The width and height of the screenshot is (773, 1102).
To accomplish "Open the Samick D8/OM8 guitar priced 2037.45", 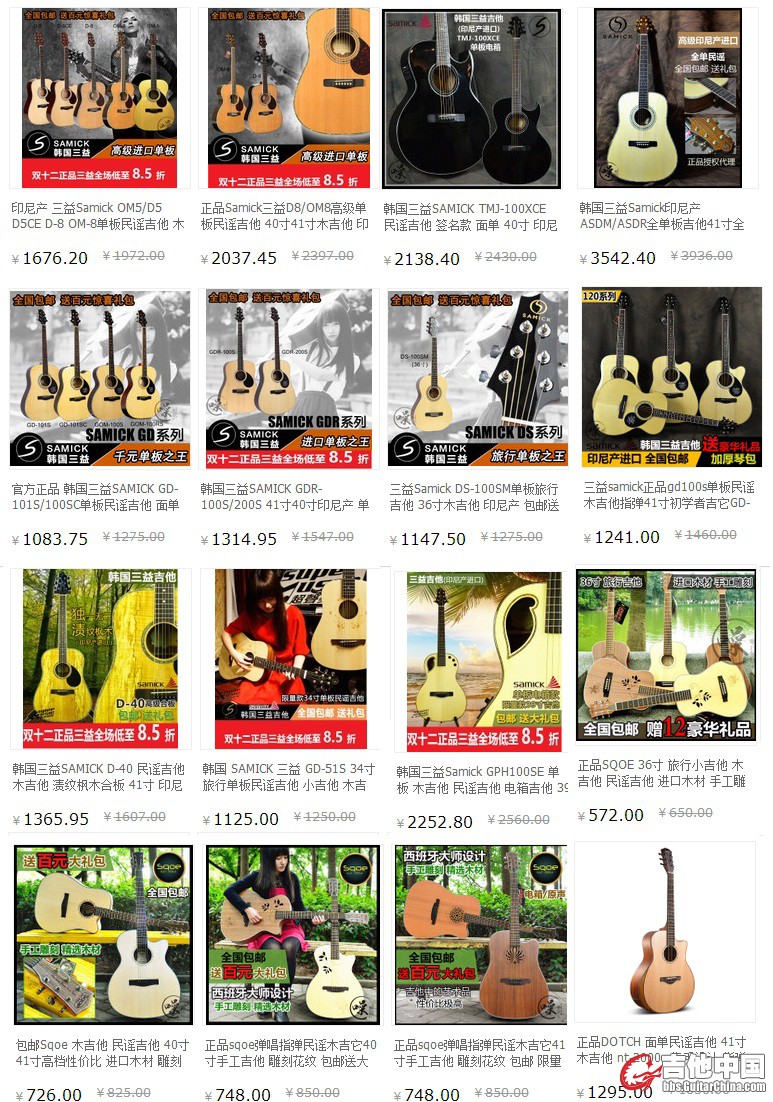I will pyautogui.click(x=287, y=98).
